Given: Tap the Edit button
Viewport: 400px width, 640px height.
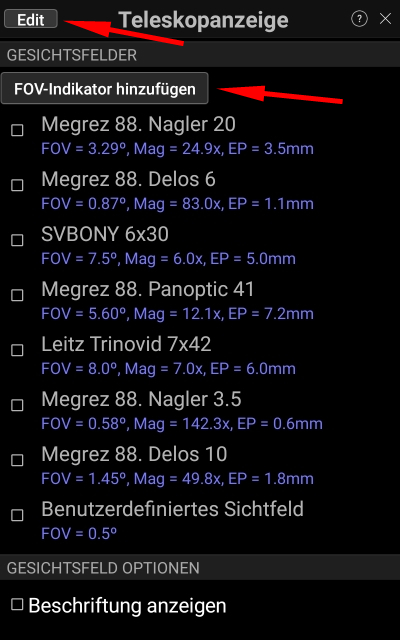Looking at the screenshot, I should [x=31, y=19].
